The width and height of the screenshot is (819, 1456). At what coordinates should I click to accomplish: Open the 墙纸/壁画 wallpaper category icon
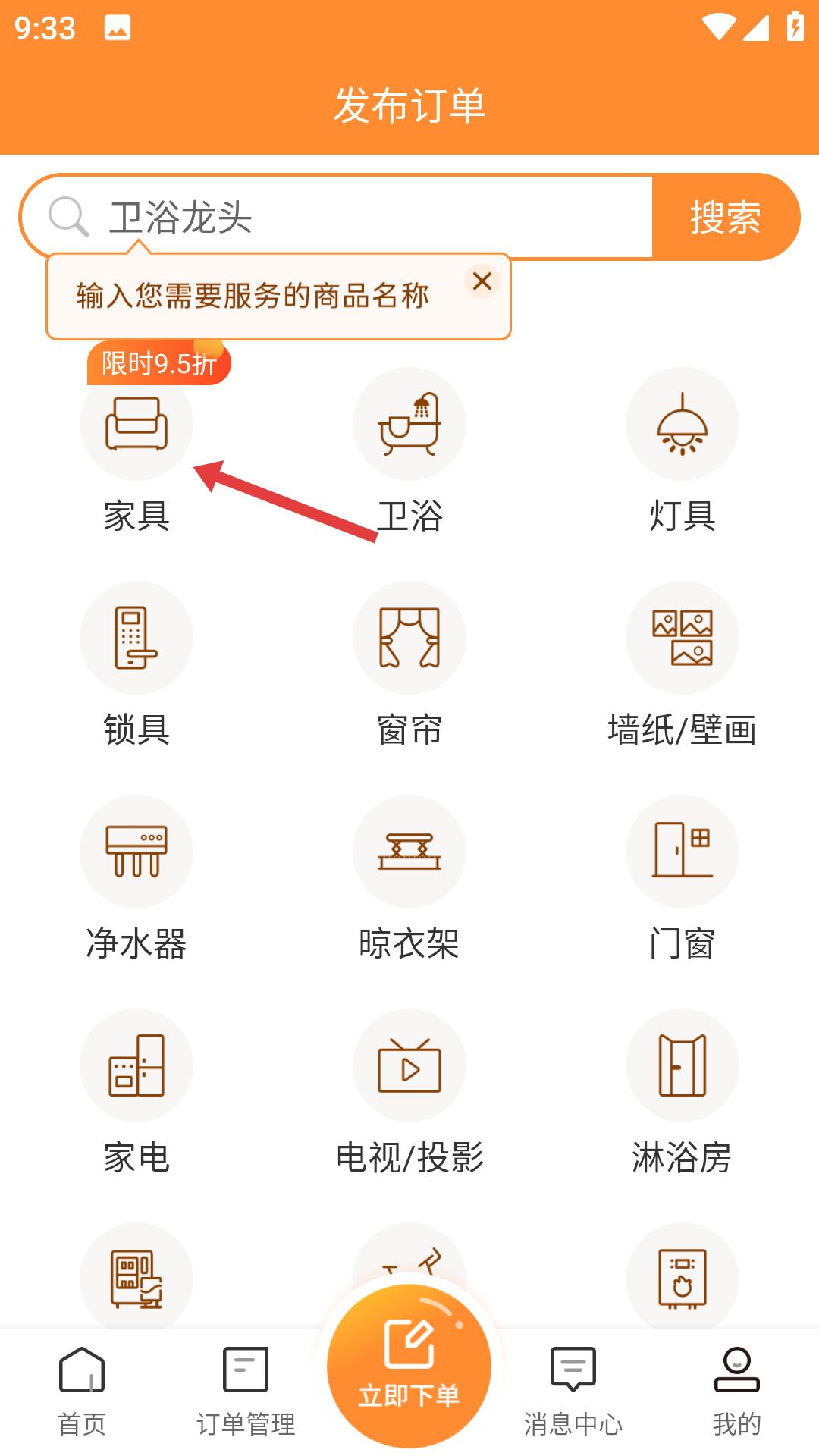click(682, 637)
